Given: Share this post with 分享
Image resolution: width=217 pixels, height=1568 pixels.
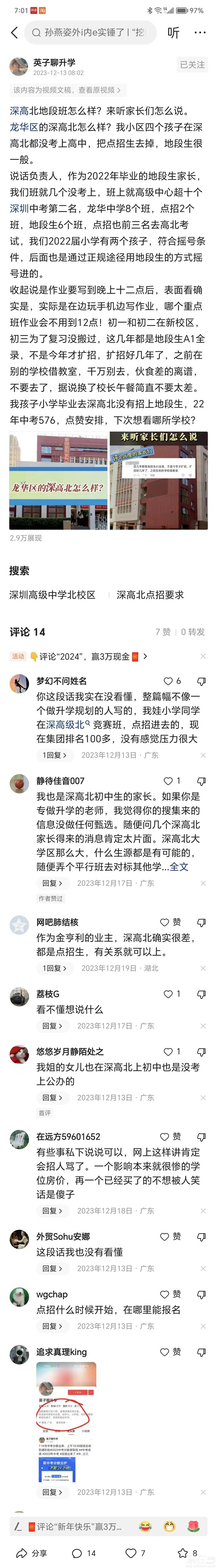Looking at the screenshot, I should [x=32, y=1553].
